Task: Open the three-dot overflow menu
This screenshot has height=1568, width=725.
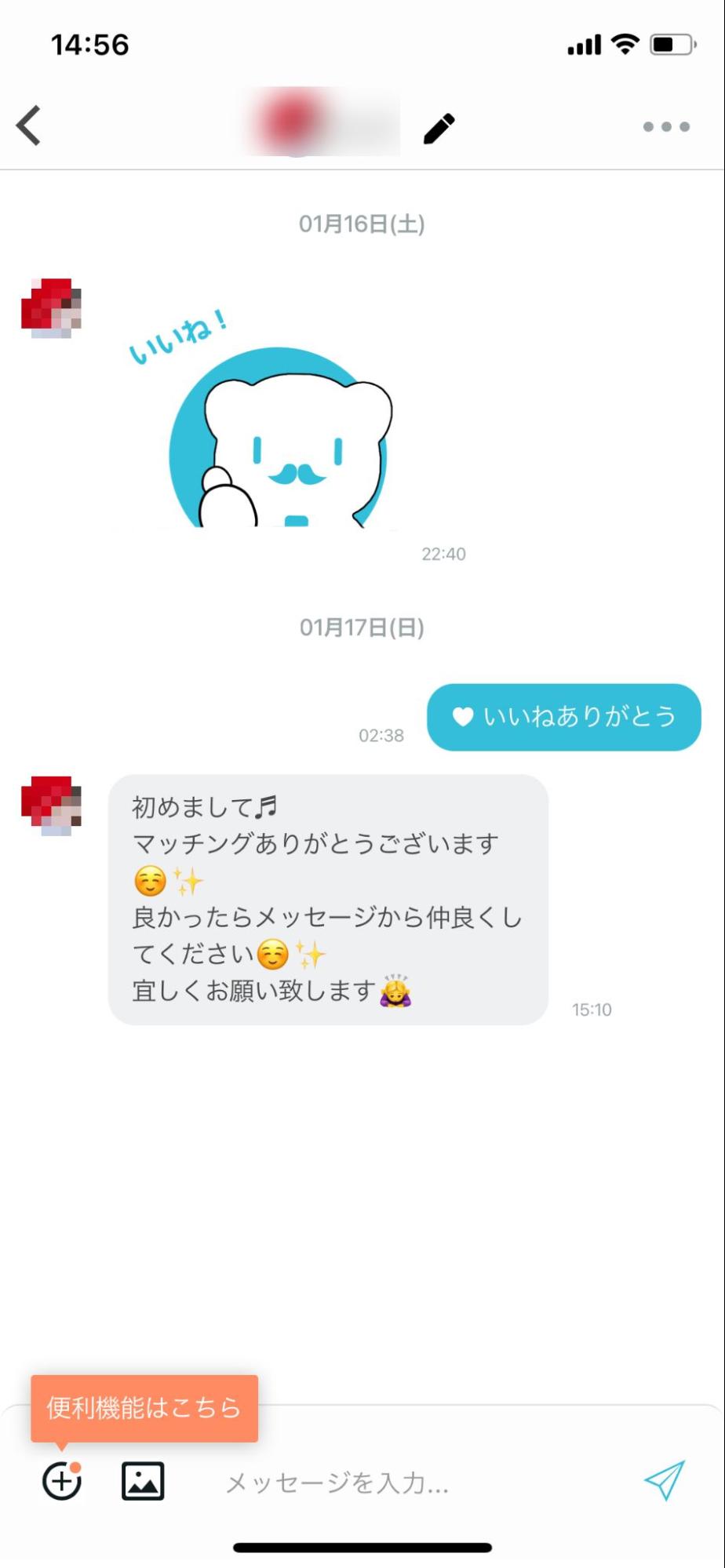Action: 666,127
